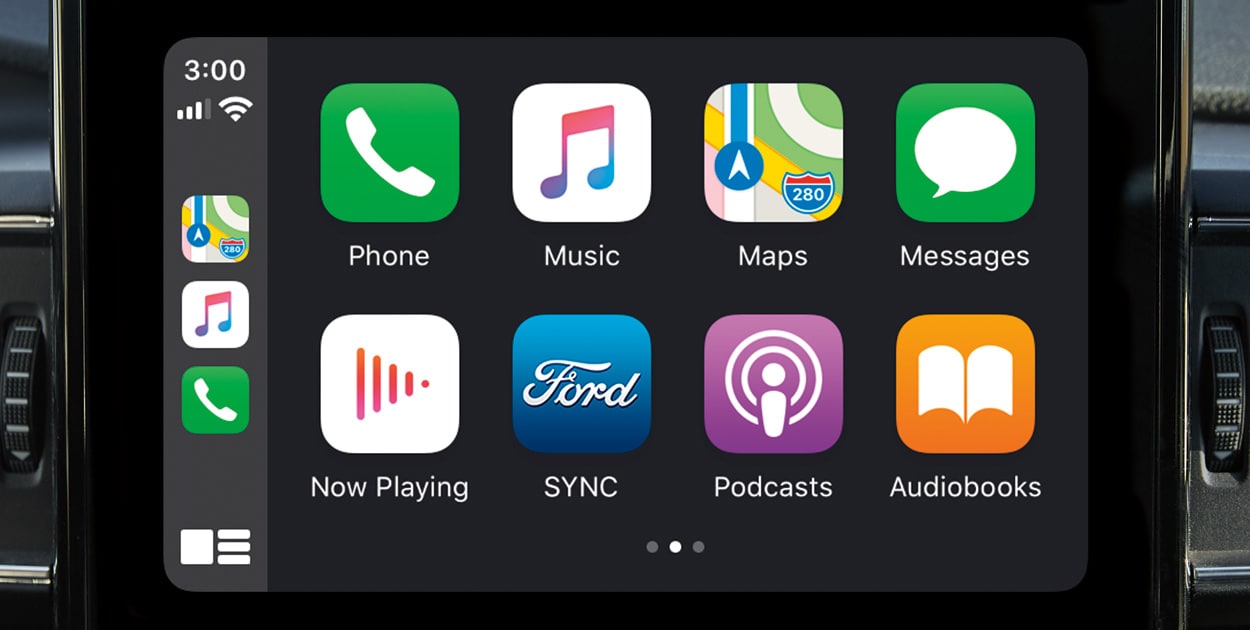This screenshot has height=630, width=1250.
Task: Switch to the dashboard view
Action: point(215,547)
